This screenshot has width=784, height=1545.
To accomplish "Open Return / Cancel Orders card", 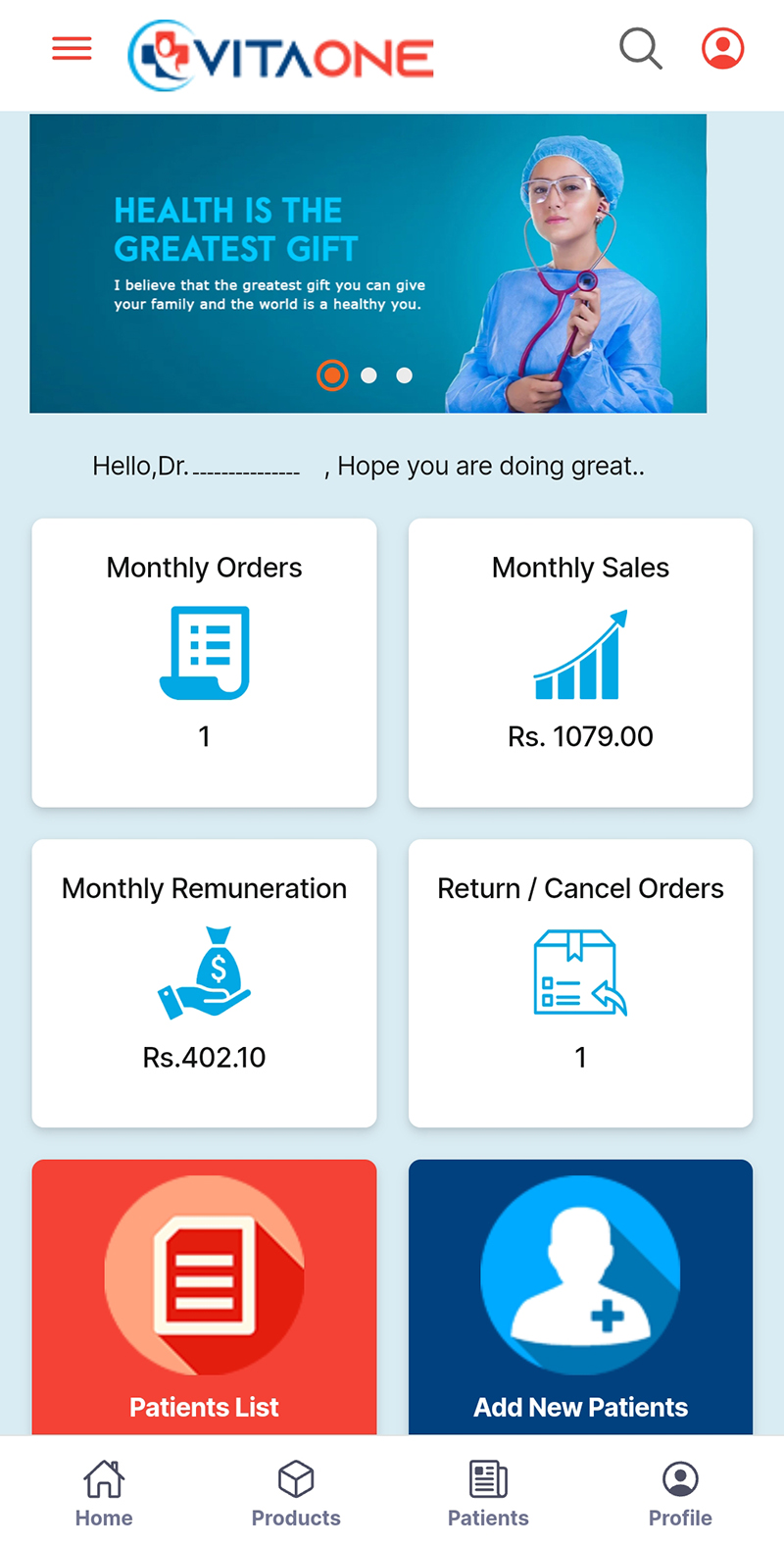I will (x=580, y=983).
